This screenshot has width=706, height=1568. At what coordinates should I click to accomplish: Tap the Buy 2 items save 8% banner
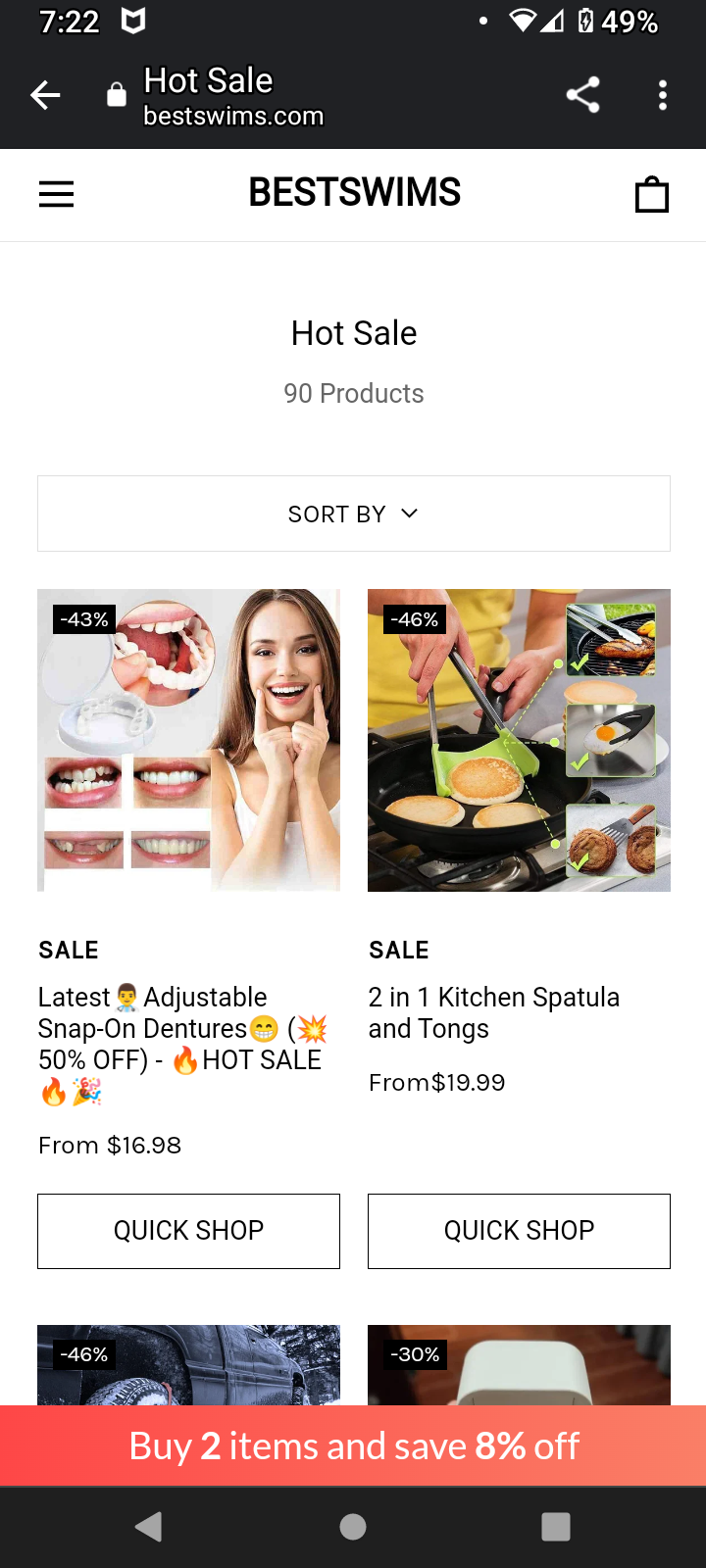pos(353,1445)
